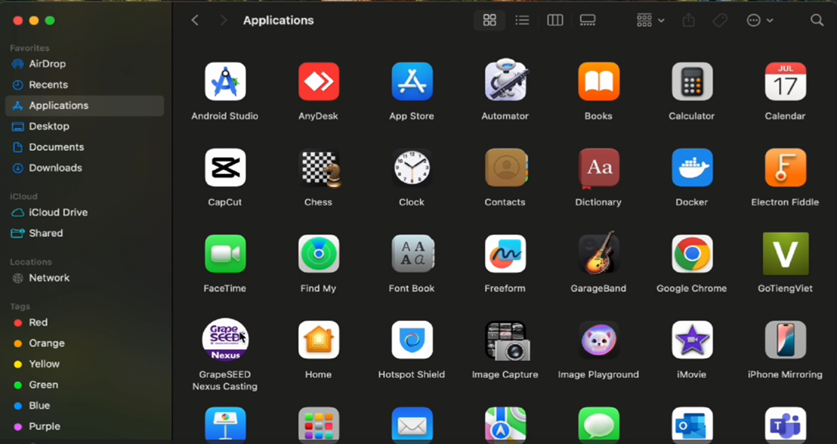The image size is (837, 444).
Task: Open the share menu
Action: [x=689, y=20]
